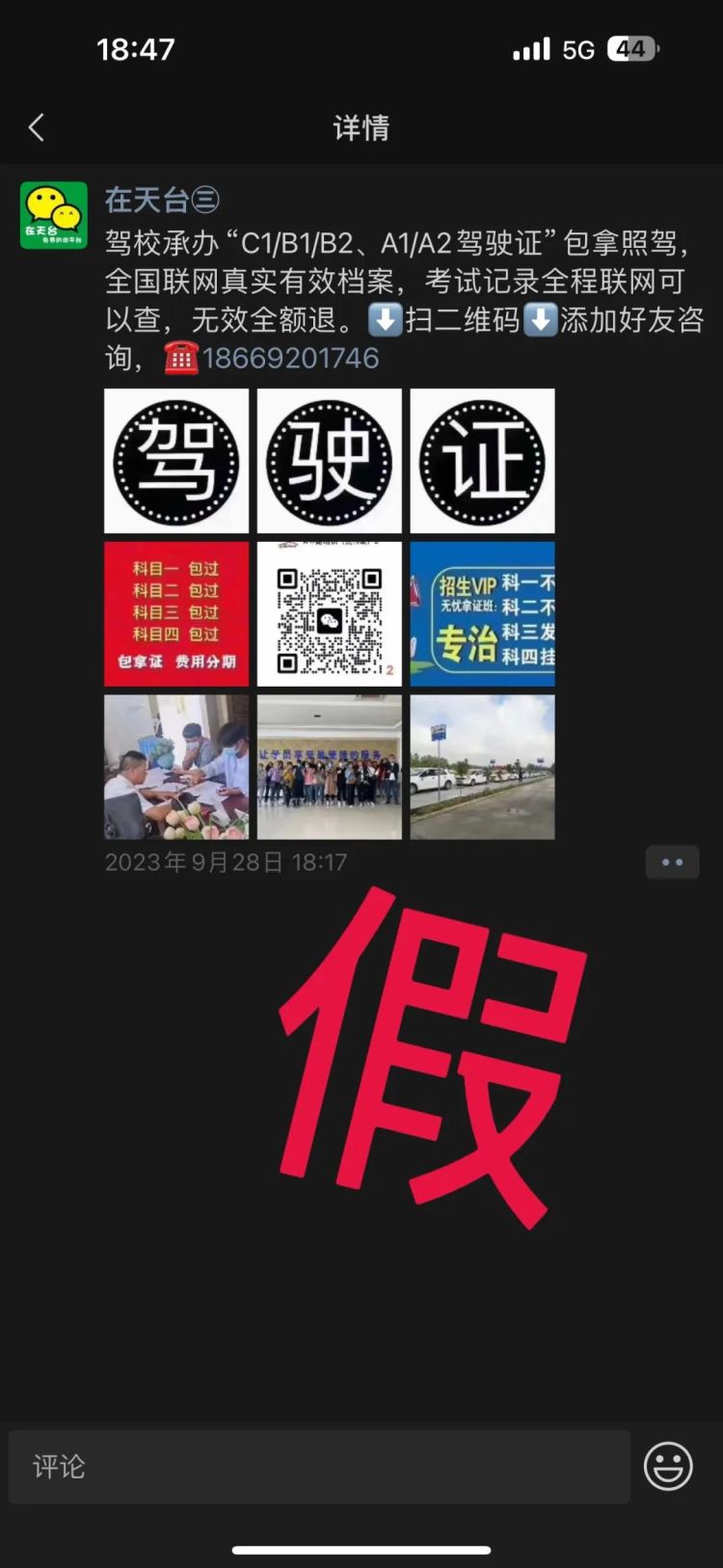Screen dimensions: 723x1568
Task: Open the photo of people signing papers
Action: tap(176, 767)
